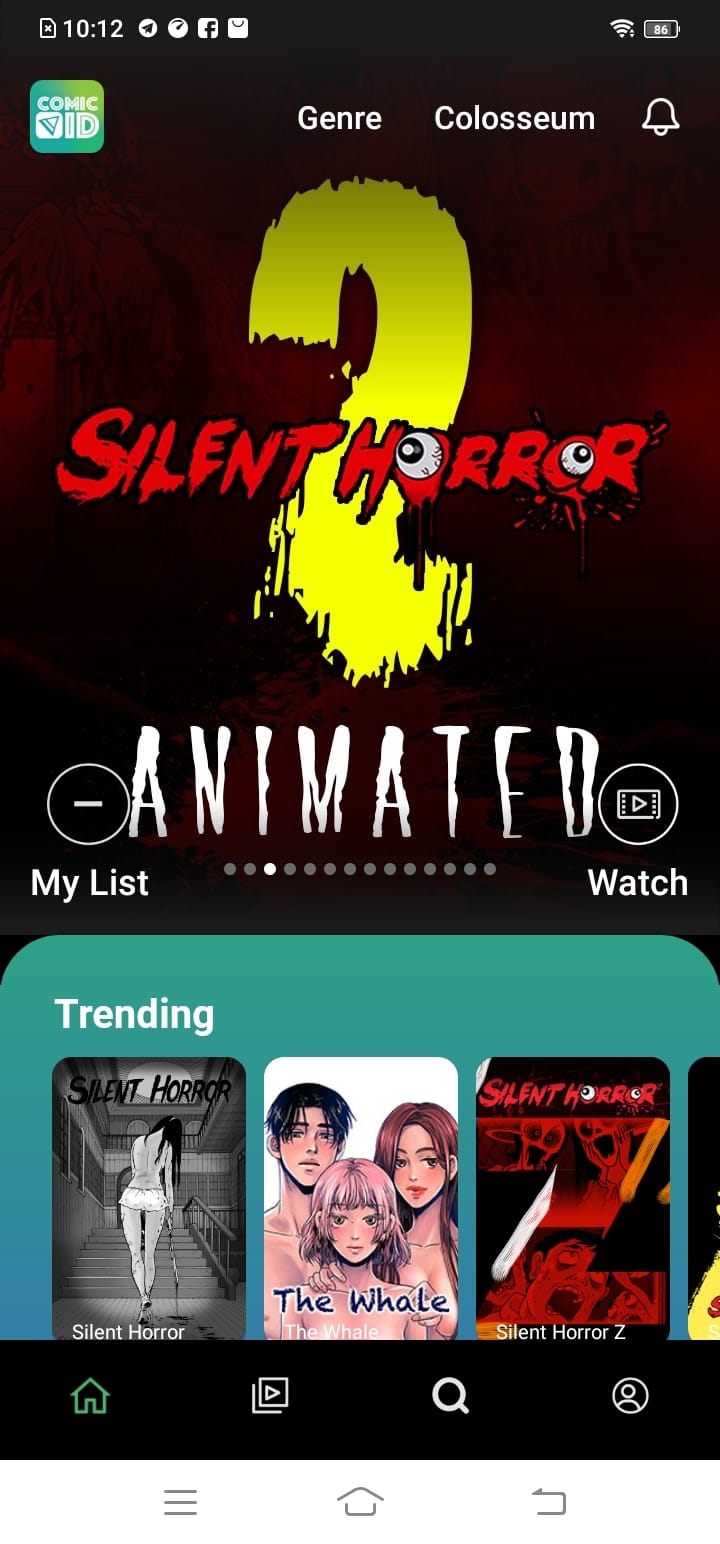Screen dimensions: 720x1544
Task: Open the profile icon in bottom bar
Action: tap(629, 1397)
